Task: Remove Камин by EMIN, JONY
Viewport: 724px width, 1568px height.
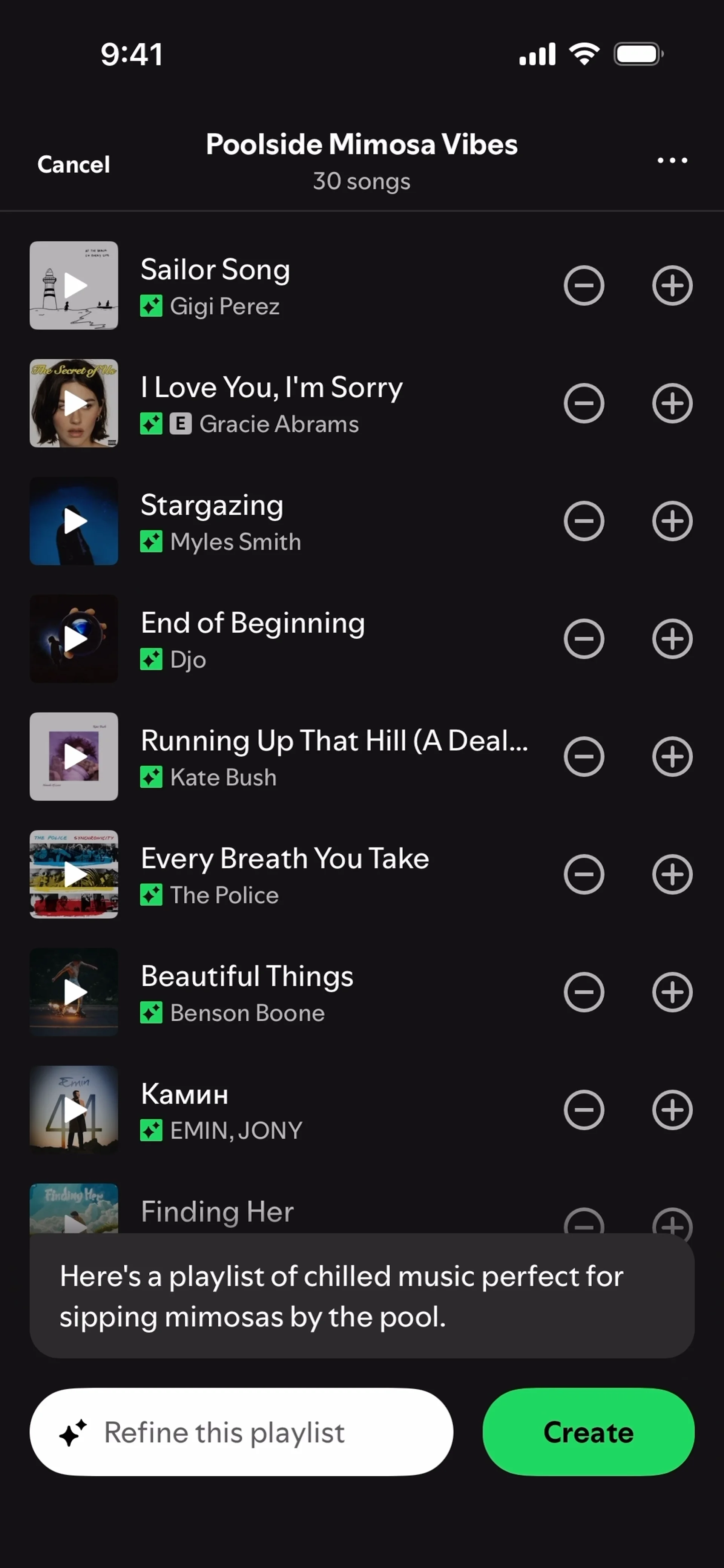Action: (x=583, y=1110)
